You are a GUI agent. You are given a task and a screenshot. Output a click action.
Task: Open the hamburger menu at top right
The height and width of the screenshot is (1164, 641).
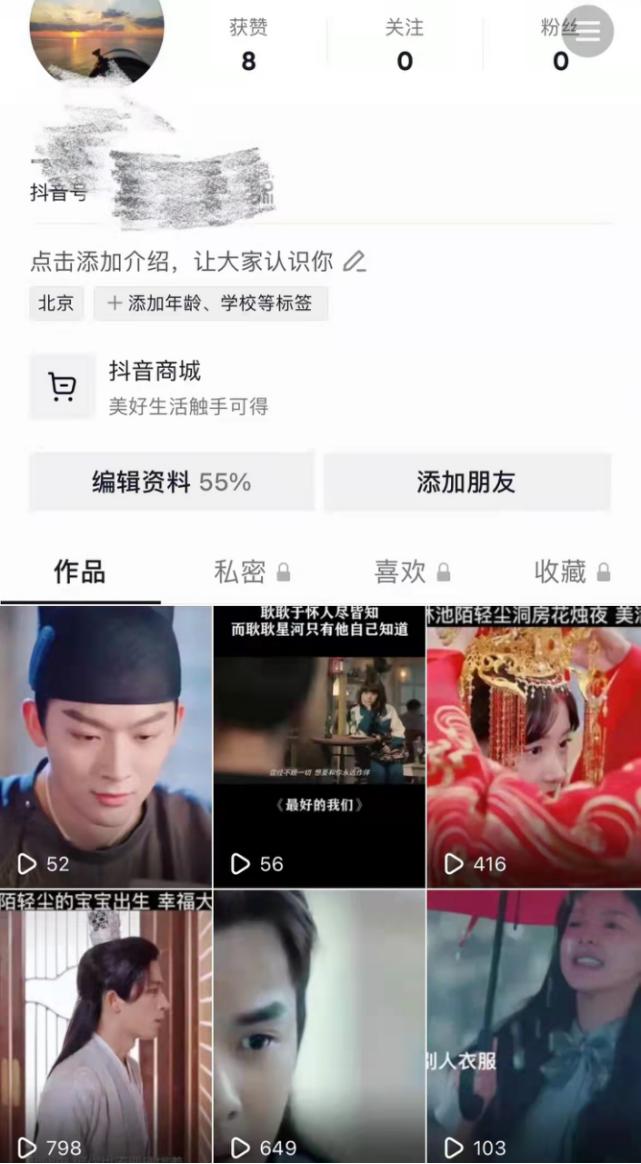pos(588,31)
